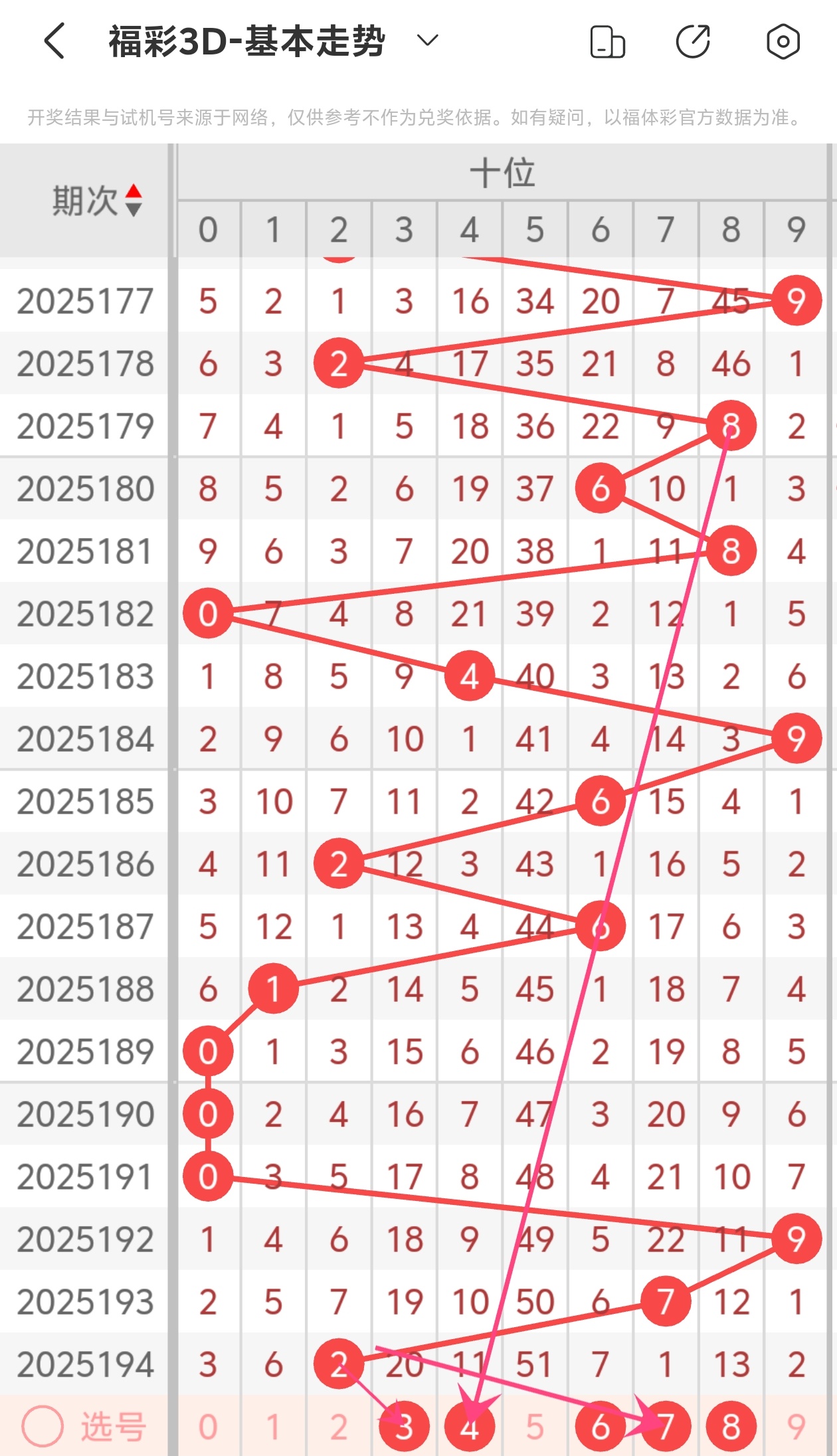Select number 1 in the 选号 row
Screen dimensions: 837x1456
coord(273,1427)
